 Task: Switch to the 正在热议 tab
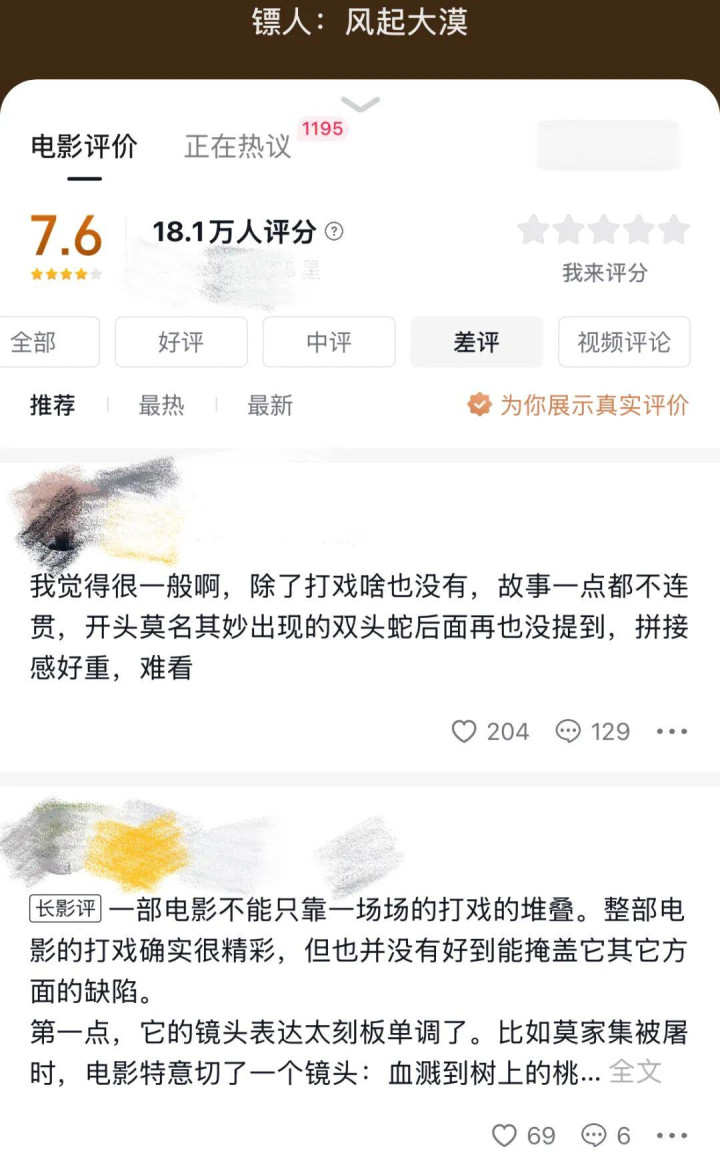pos(237,146)
